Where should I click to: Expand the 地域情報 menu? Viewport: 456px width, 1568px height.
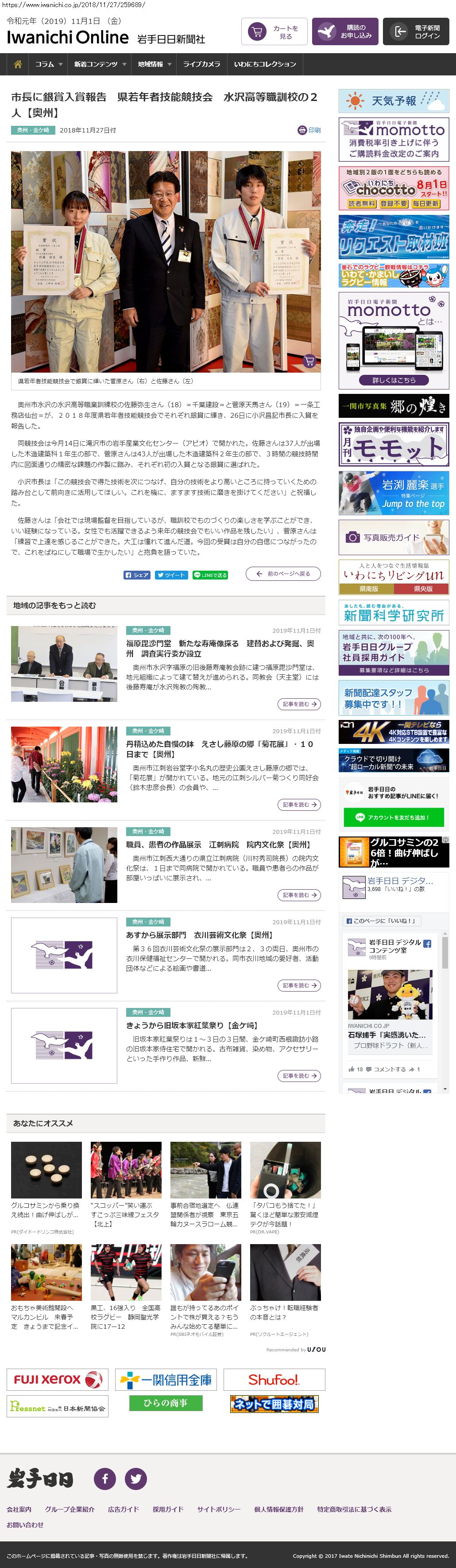point(155,64)
